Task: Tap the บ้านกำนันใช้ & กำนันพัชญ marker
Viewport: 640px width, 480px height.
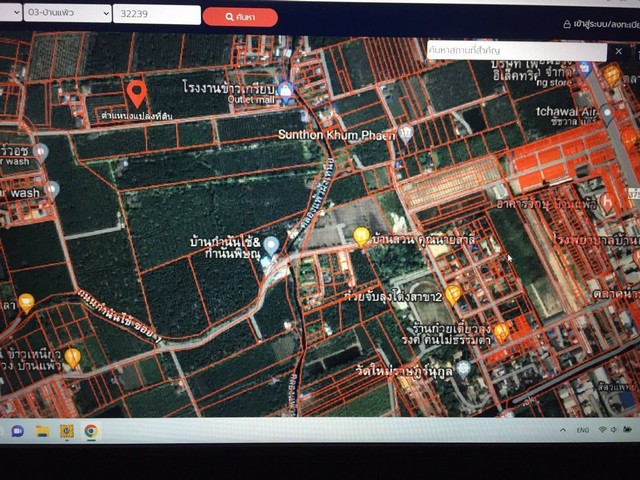Action: [x=271, y=244]
